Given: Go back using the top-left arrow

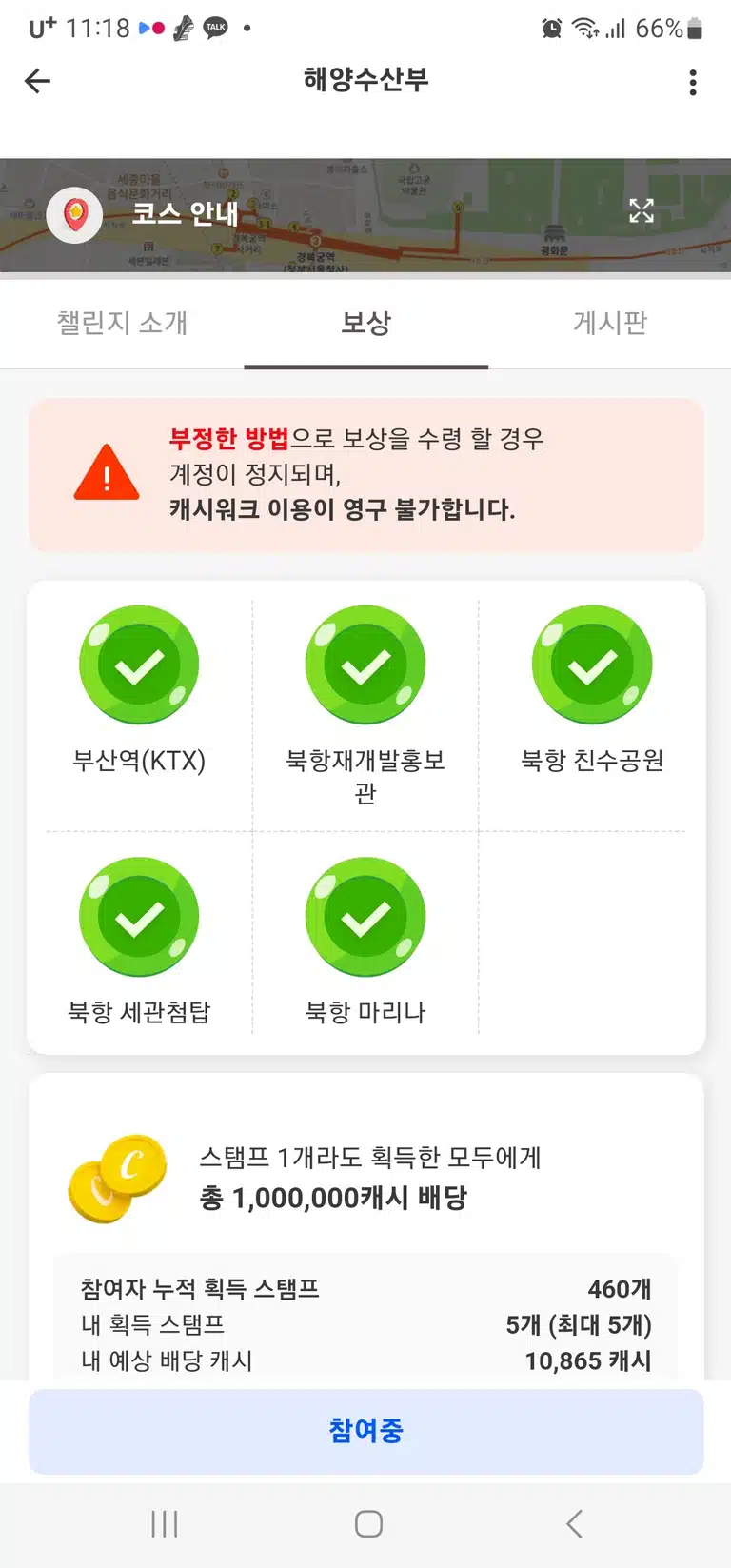Looking at the screenshot, I should (x=37, y=82).
